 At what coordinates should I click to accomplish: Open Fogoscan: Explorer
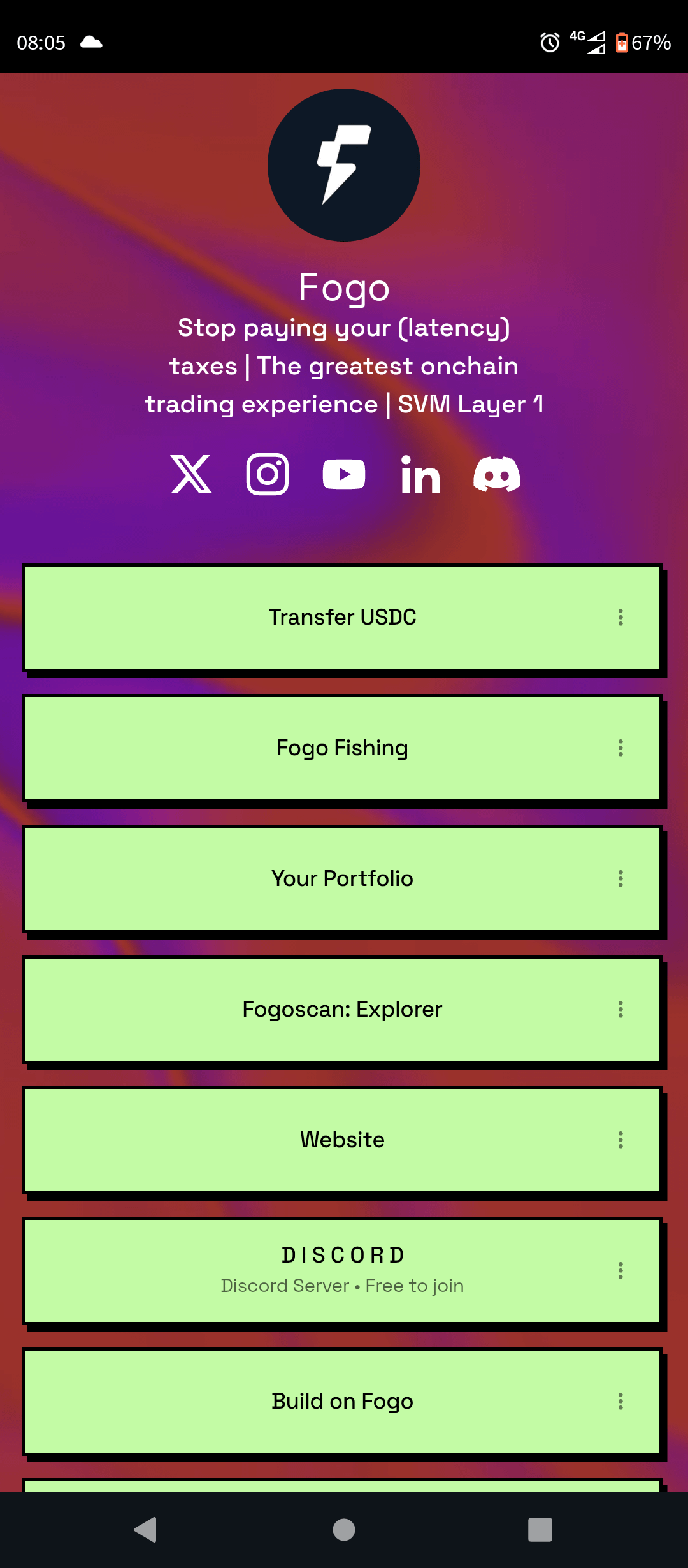(342, 1009)
